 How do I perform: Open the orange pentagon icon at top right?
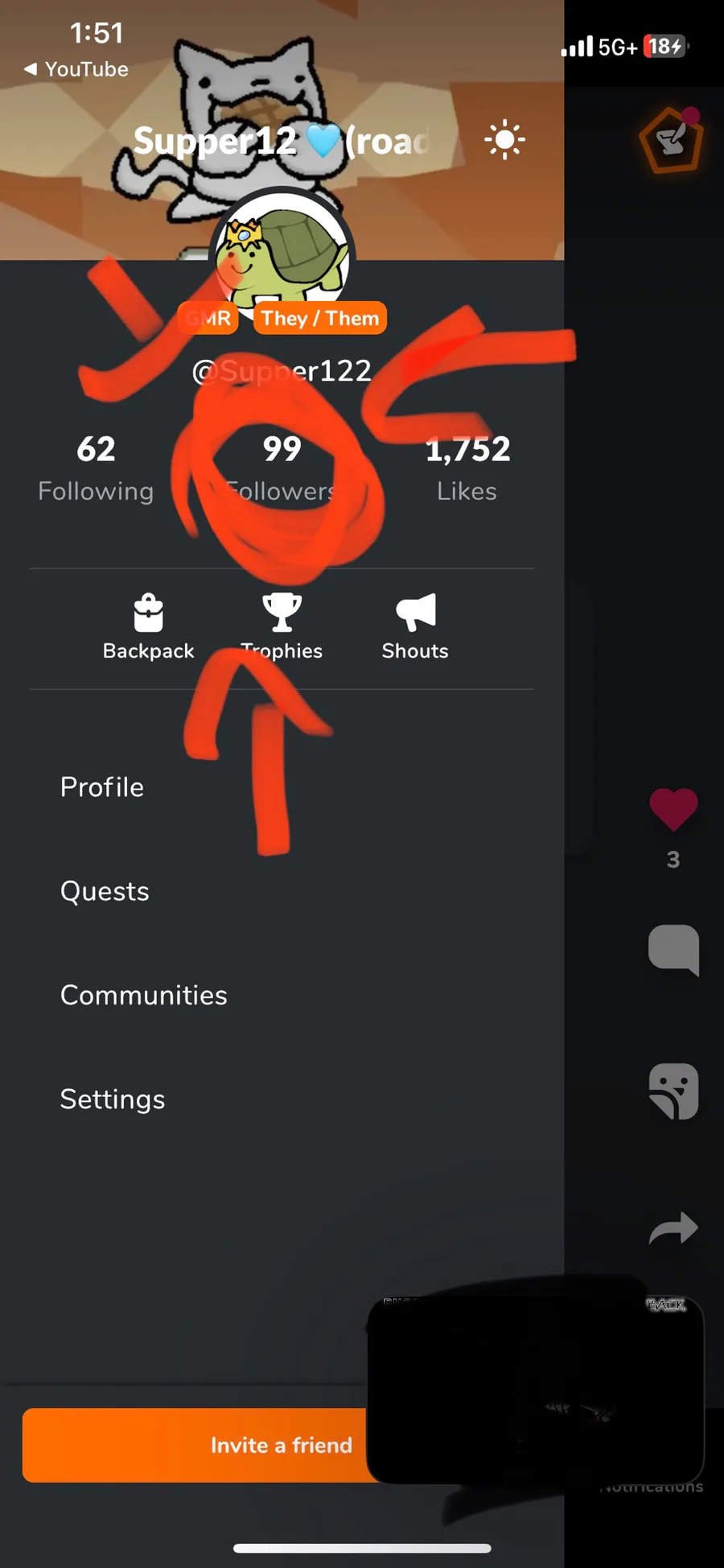[x=671, y=141]
